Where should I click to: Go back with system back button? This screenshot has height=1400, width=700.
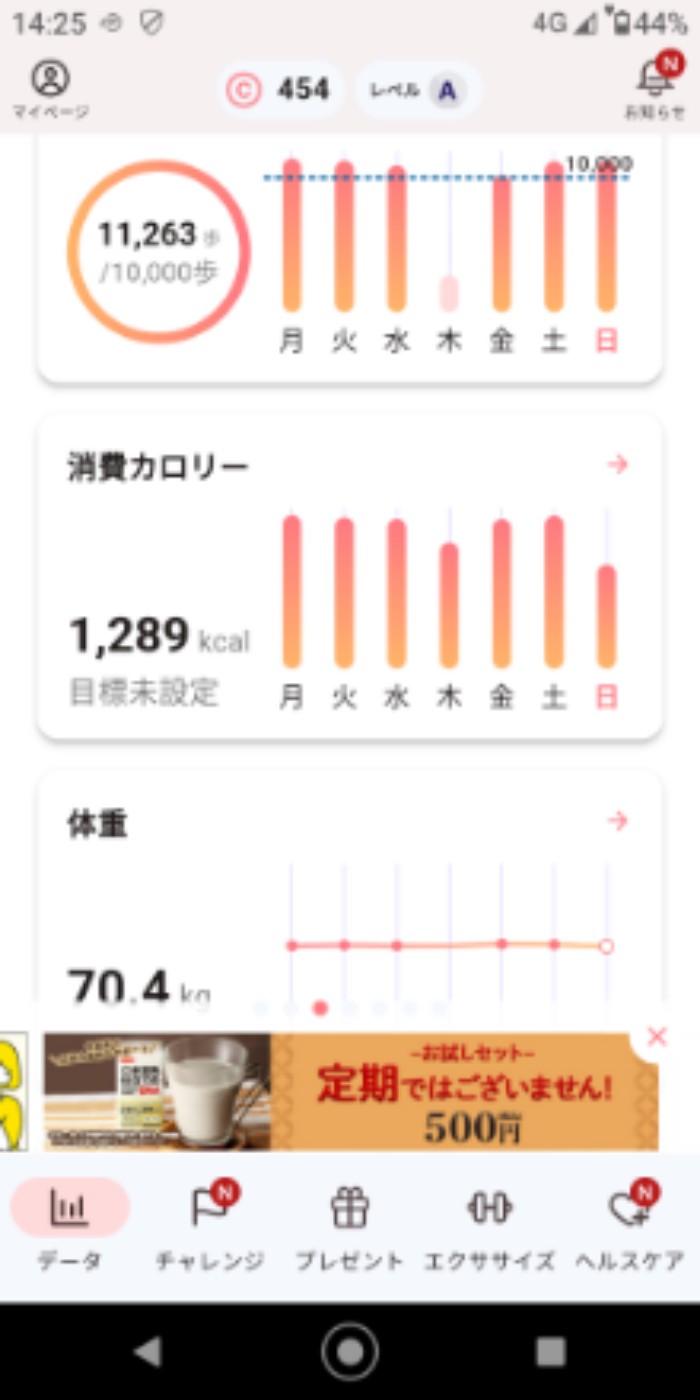pos(148,1352)
